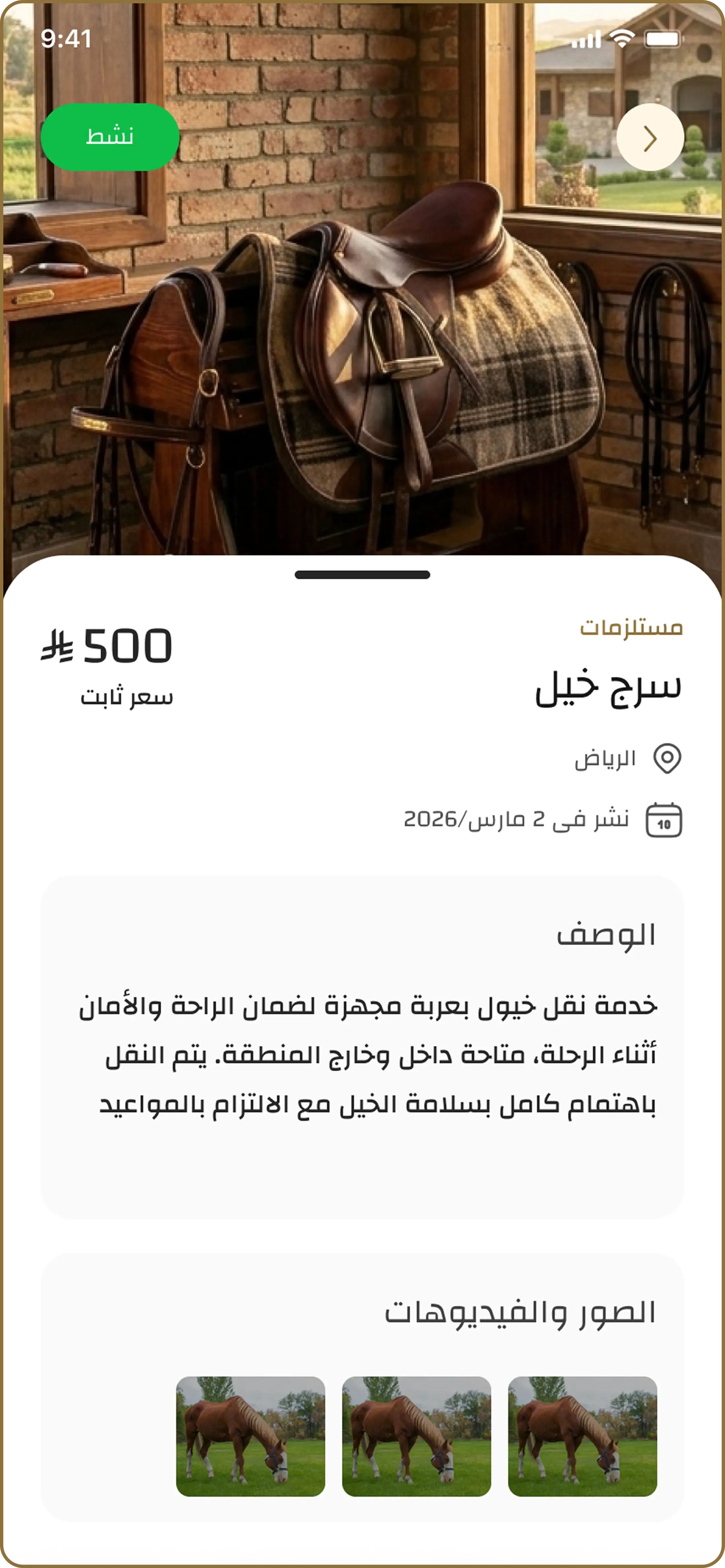Open the middle horse photo thumbnail
725x1568 pixels.
pyautogui.click(x=417, y=1436)
